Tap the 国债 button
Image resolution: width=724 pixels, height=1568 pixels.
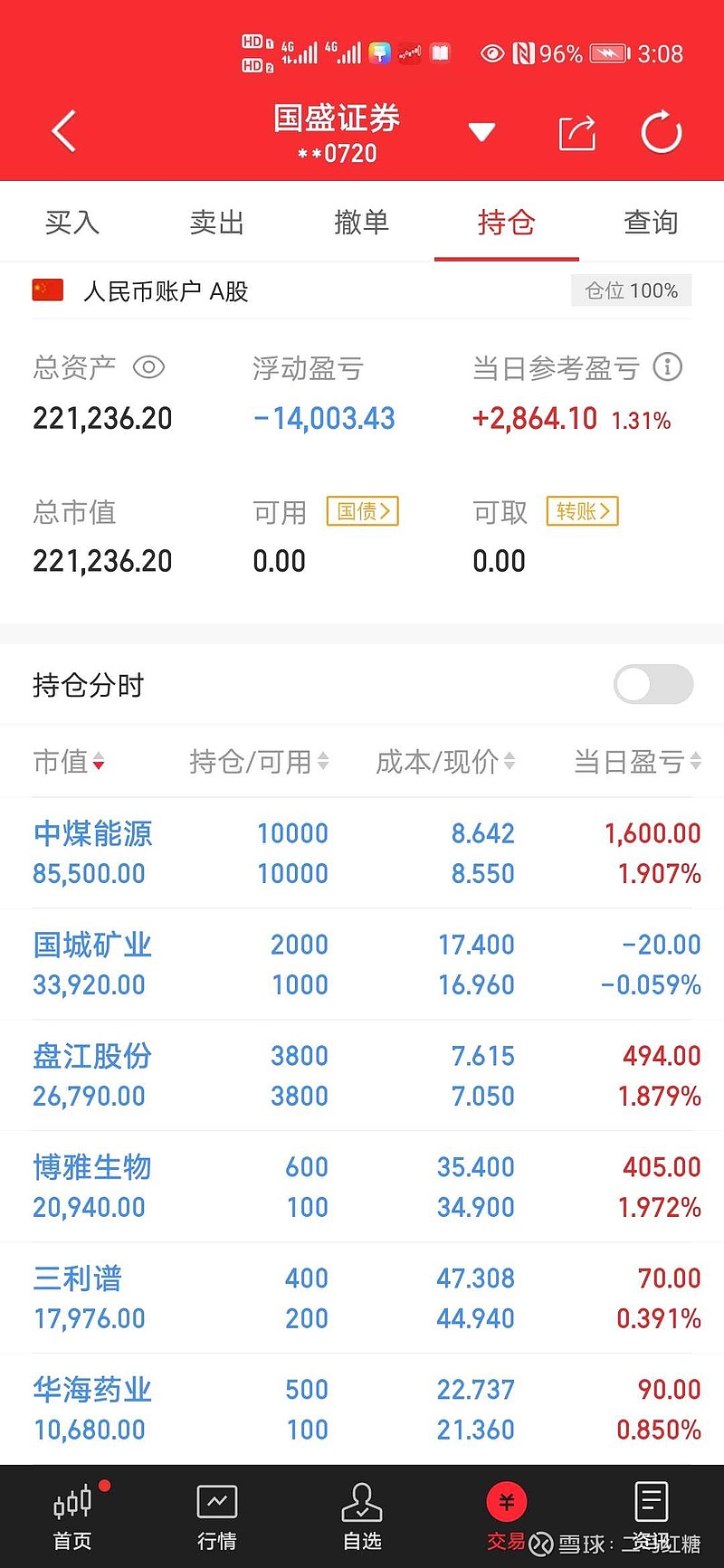coord(363,511)
